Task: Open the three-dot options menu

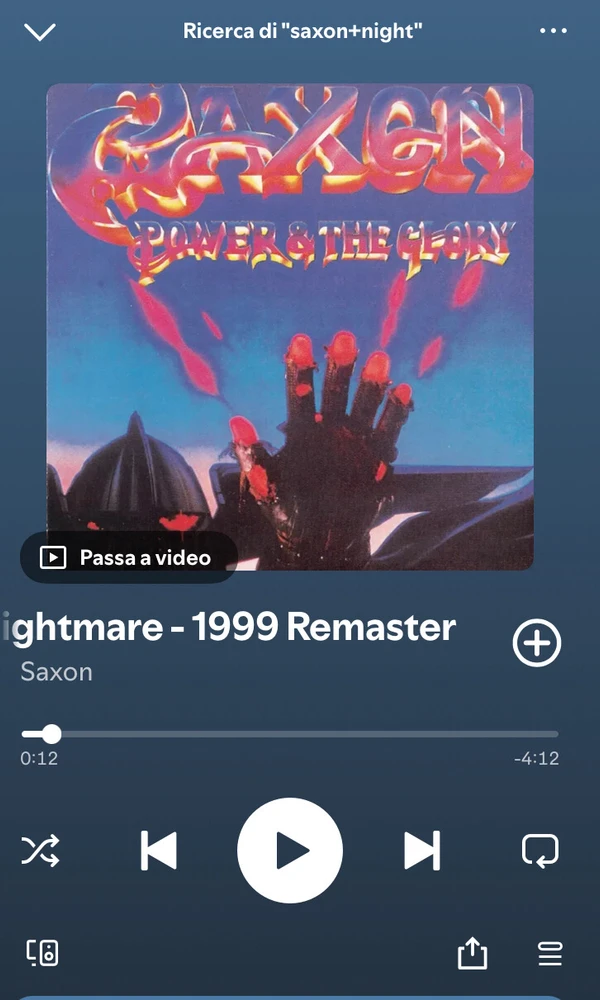Action: tap(553, 31)
